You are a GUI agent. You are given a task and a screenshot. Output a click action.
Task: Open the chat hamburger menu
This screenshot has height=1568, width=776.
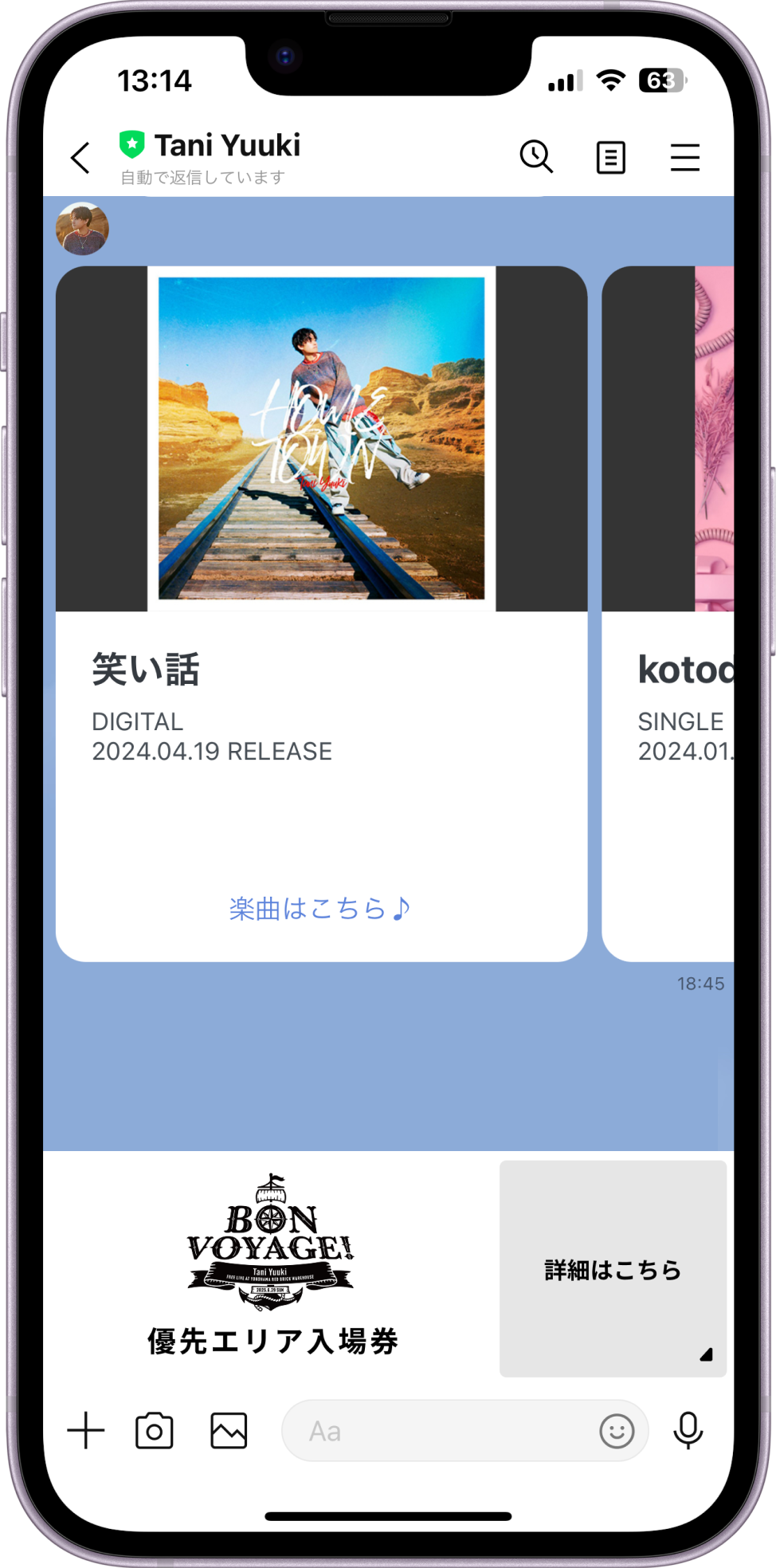[x=684, y=158]
